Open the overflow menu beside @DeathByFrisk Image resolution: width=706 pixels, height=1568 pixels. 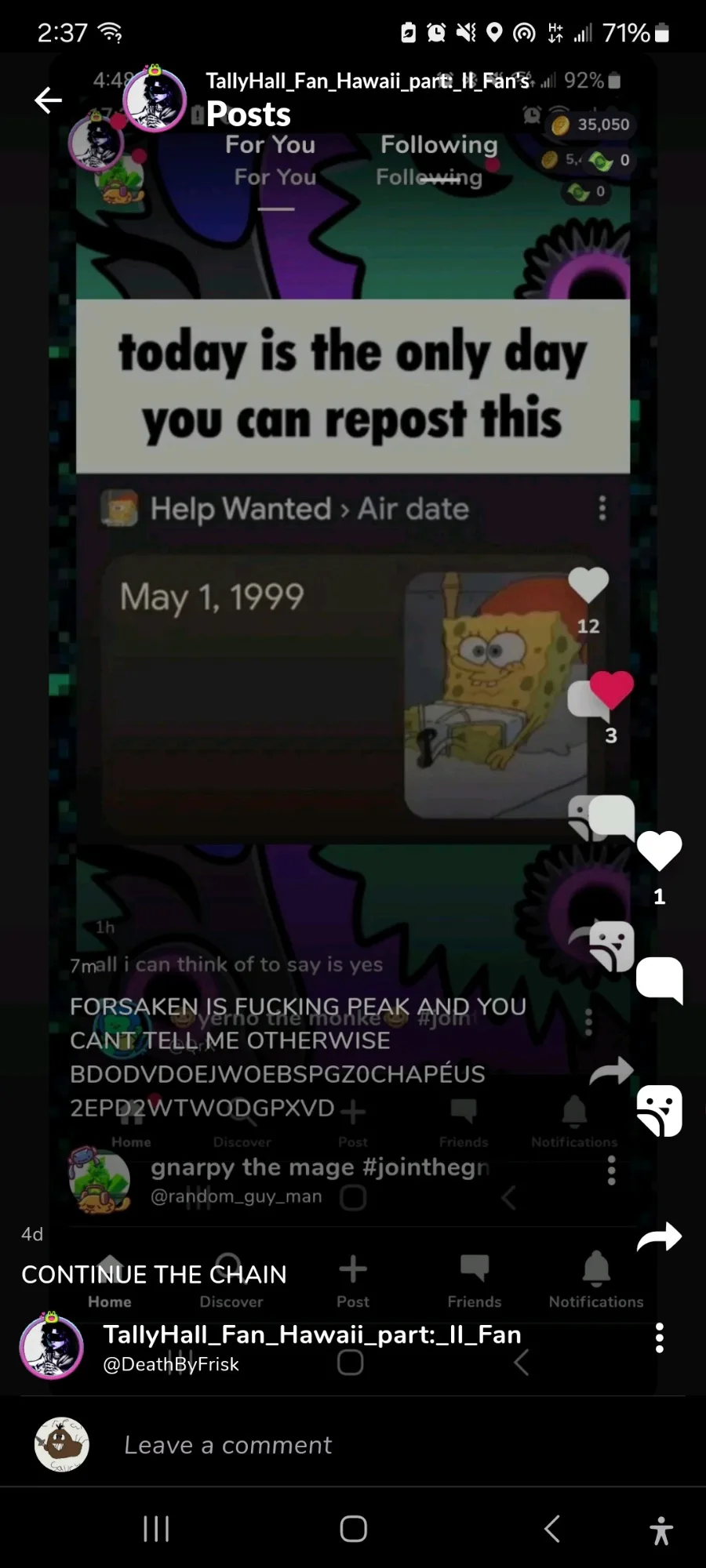(x=660, y=1338)
